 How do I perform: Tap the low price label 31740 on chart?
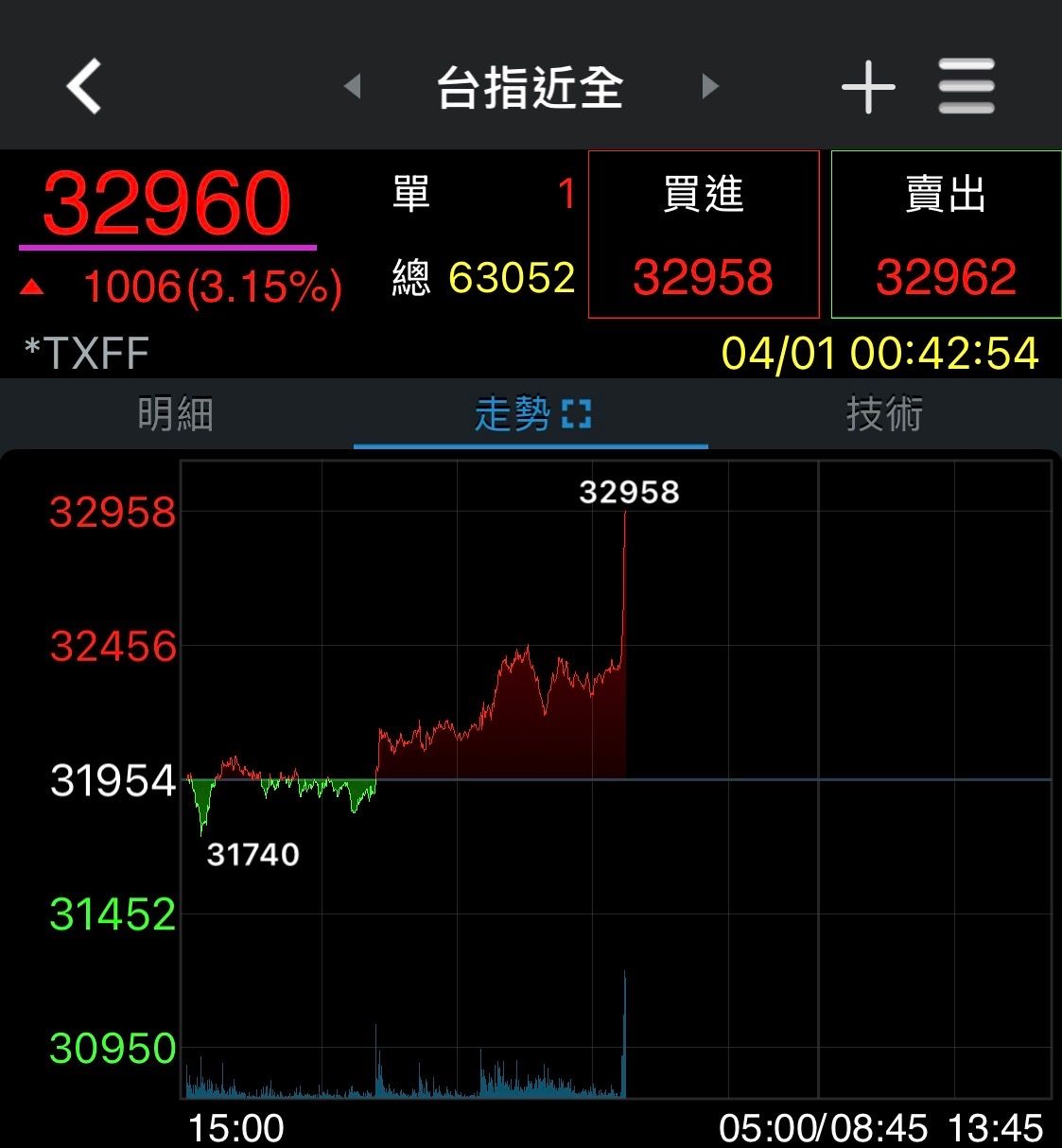click(252, 857)
